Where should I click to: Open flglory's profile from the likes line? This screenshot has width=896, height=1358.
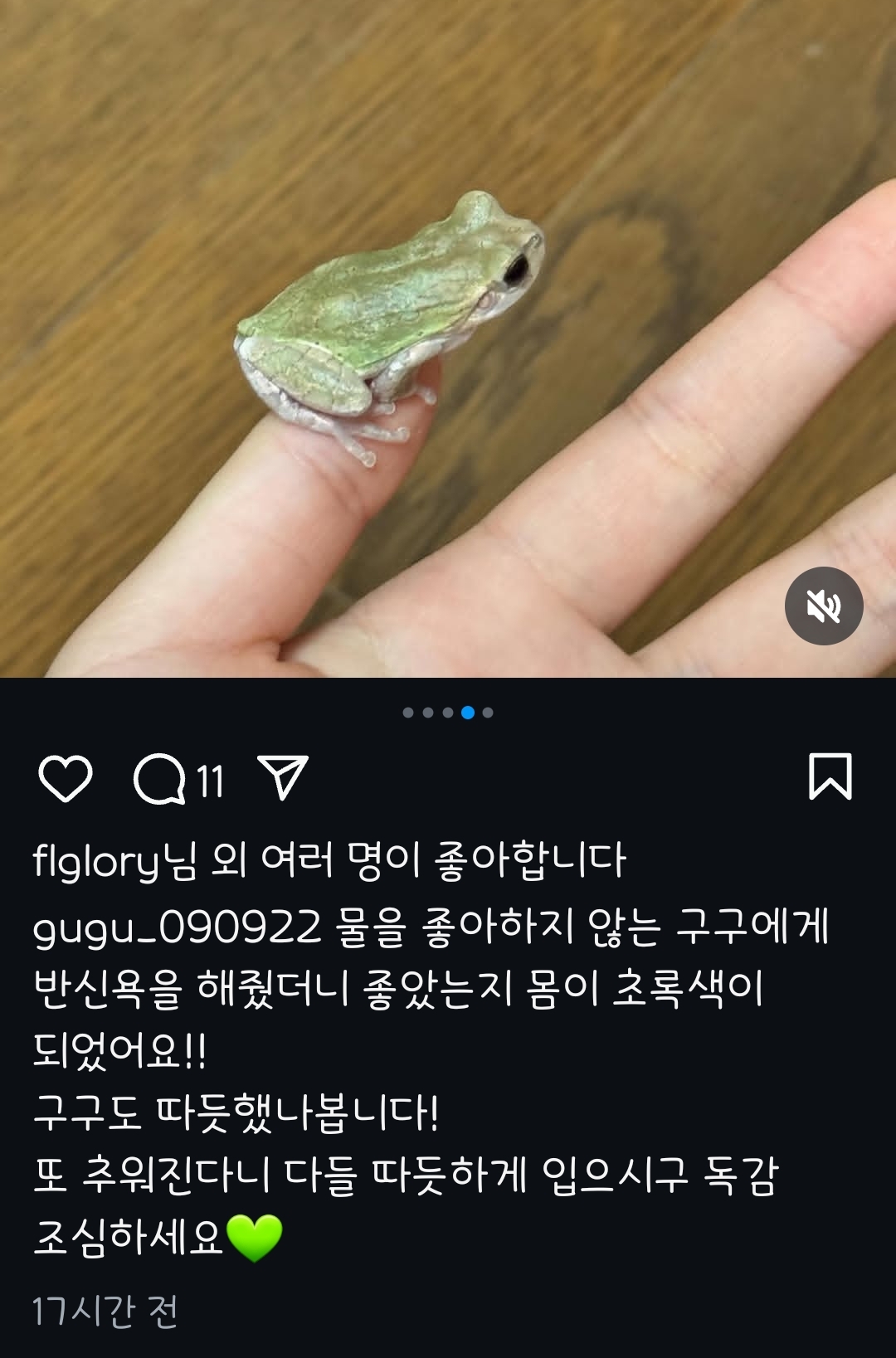coord(95,860)
